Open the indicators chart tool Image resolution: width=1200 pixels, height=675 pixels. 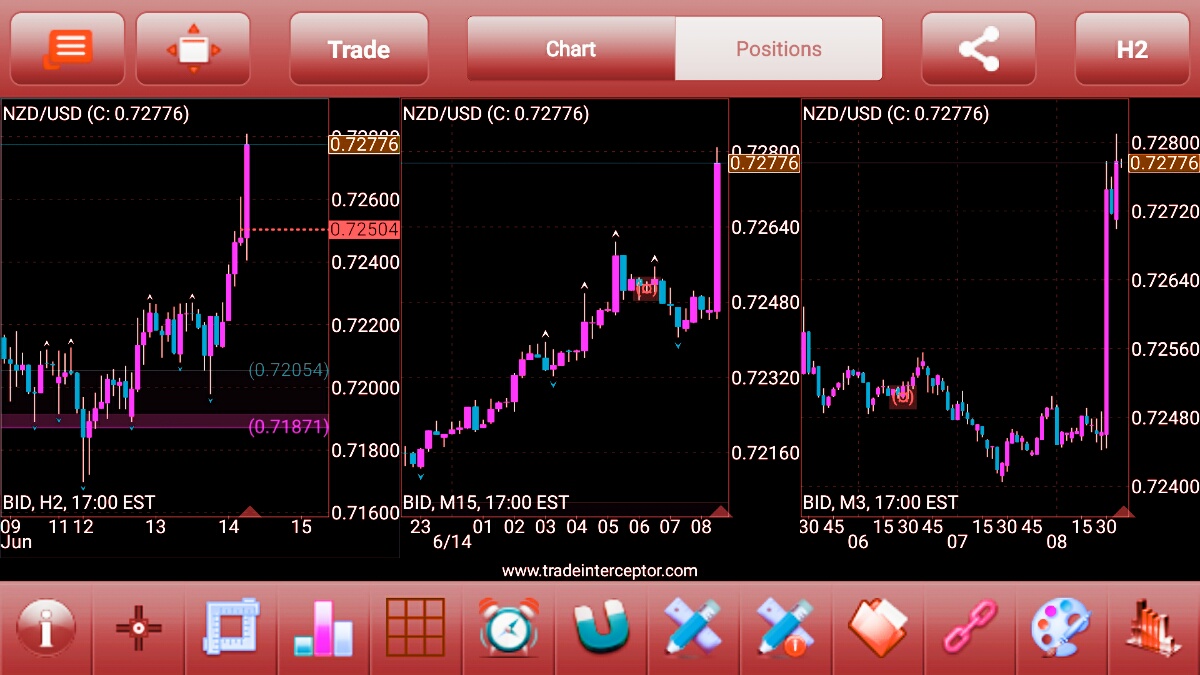pos(1153,630)
